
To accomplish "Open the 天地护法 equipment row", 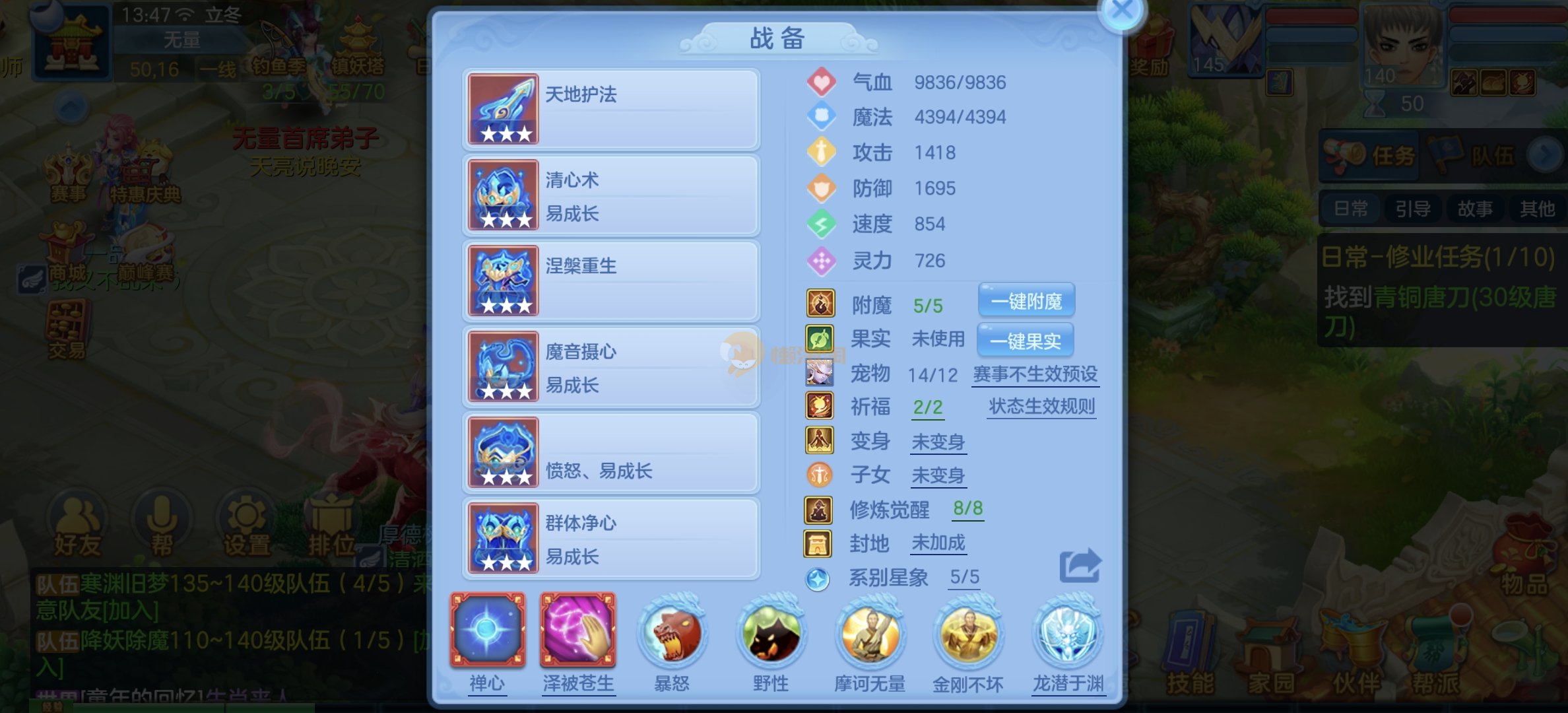I will [x=611, y=110].
